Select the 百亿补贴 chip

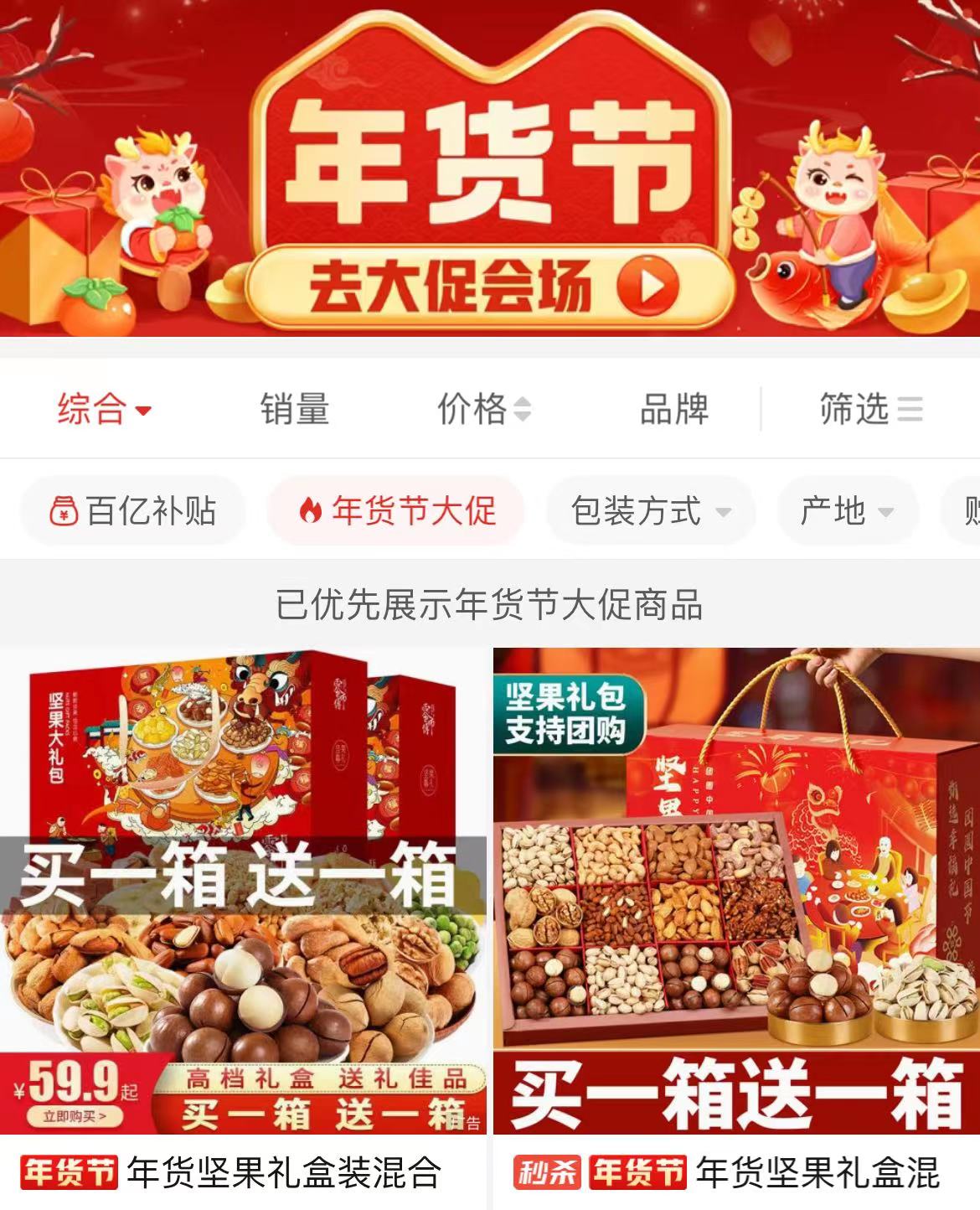coord(134,510)
